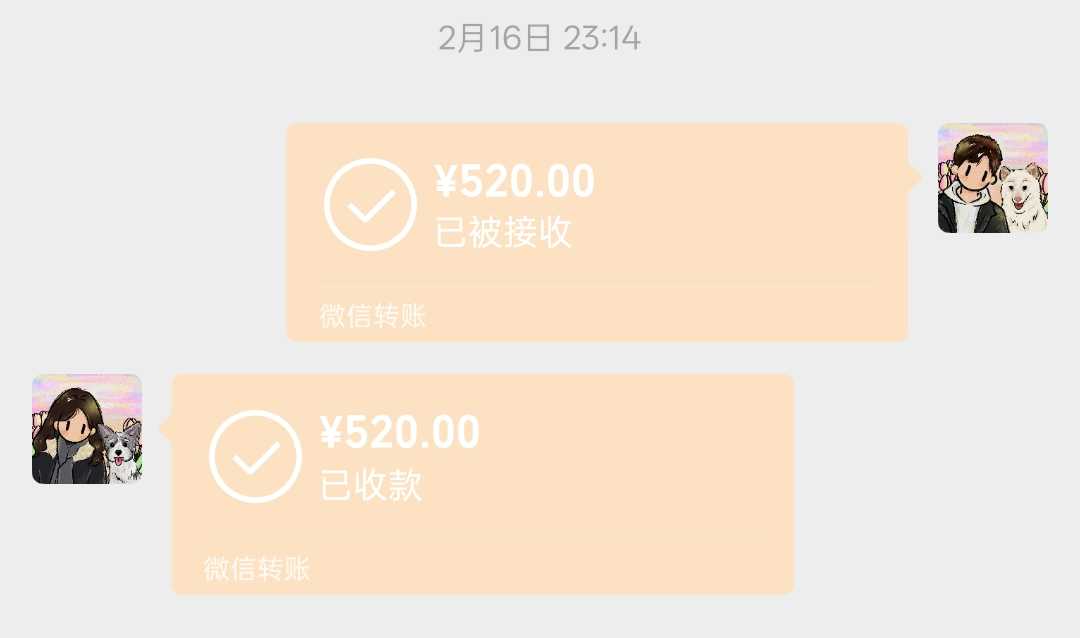Tap the girl-with-corgi avatar

(x=87, y=429)
